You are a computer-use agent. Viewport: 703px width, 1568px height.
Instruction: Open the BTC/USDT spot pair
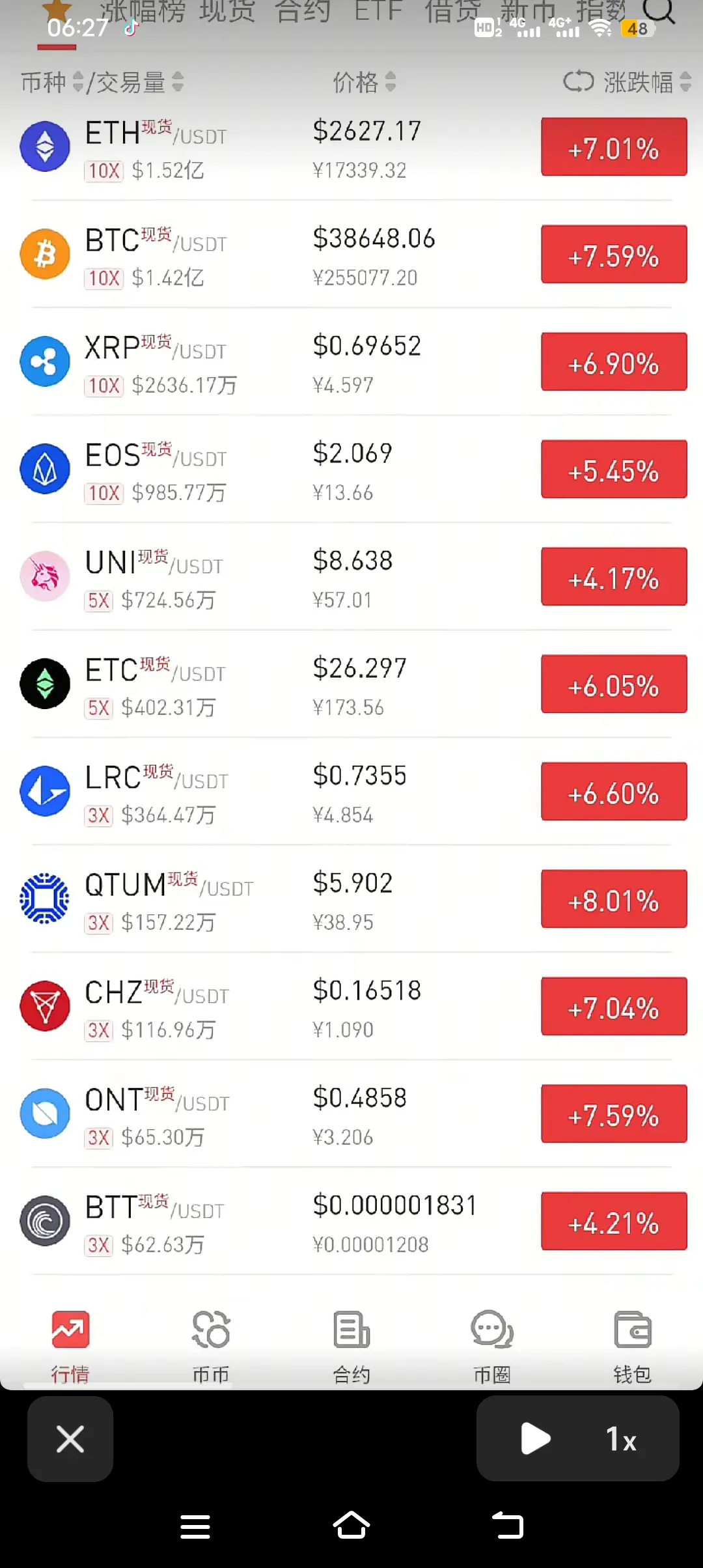tap(351, 255)
